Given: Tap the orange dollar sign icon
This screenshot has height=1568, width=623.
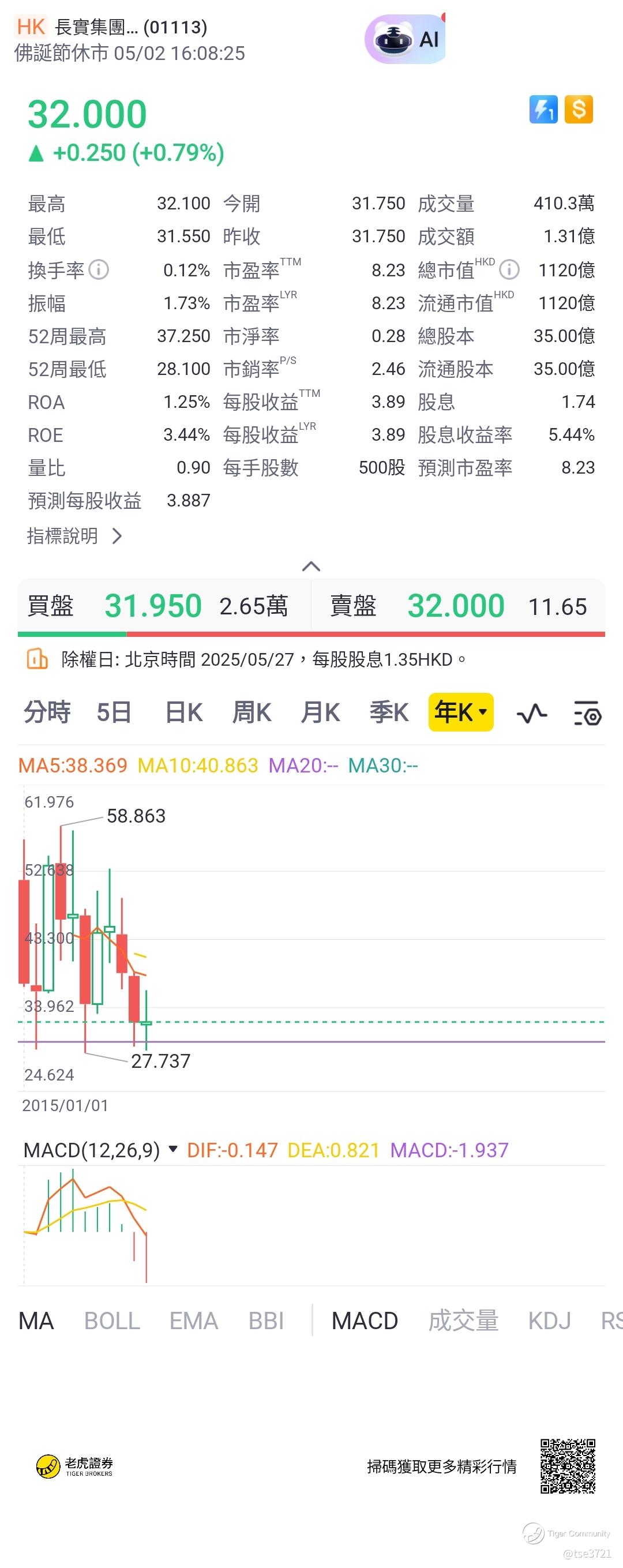Looking at the screenshot, I should pyautogui.click(x=579, y=110).
